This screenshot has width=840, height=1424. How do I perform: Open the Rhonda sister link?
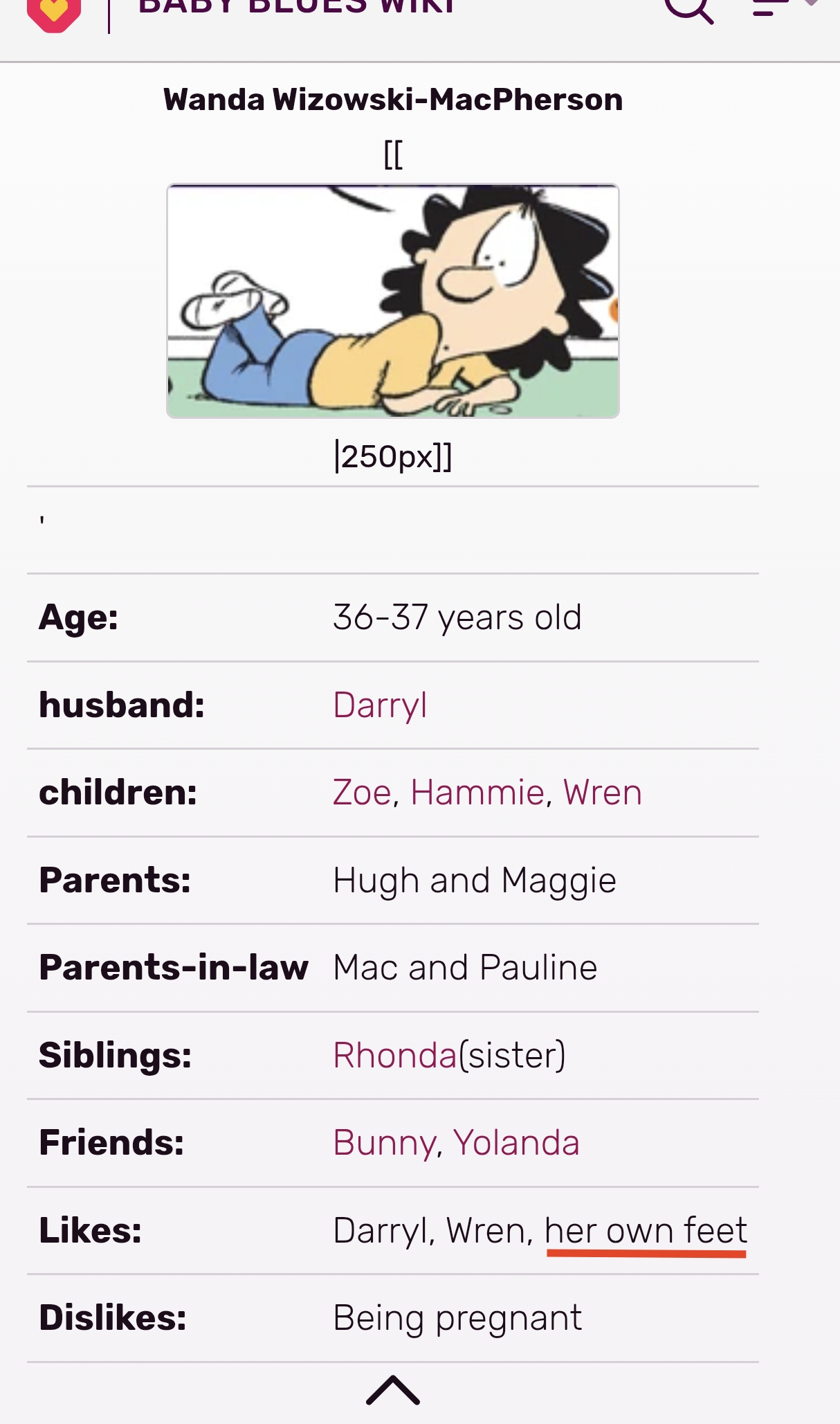[395, 1055]
